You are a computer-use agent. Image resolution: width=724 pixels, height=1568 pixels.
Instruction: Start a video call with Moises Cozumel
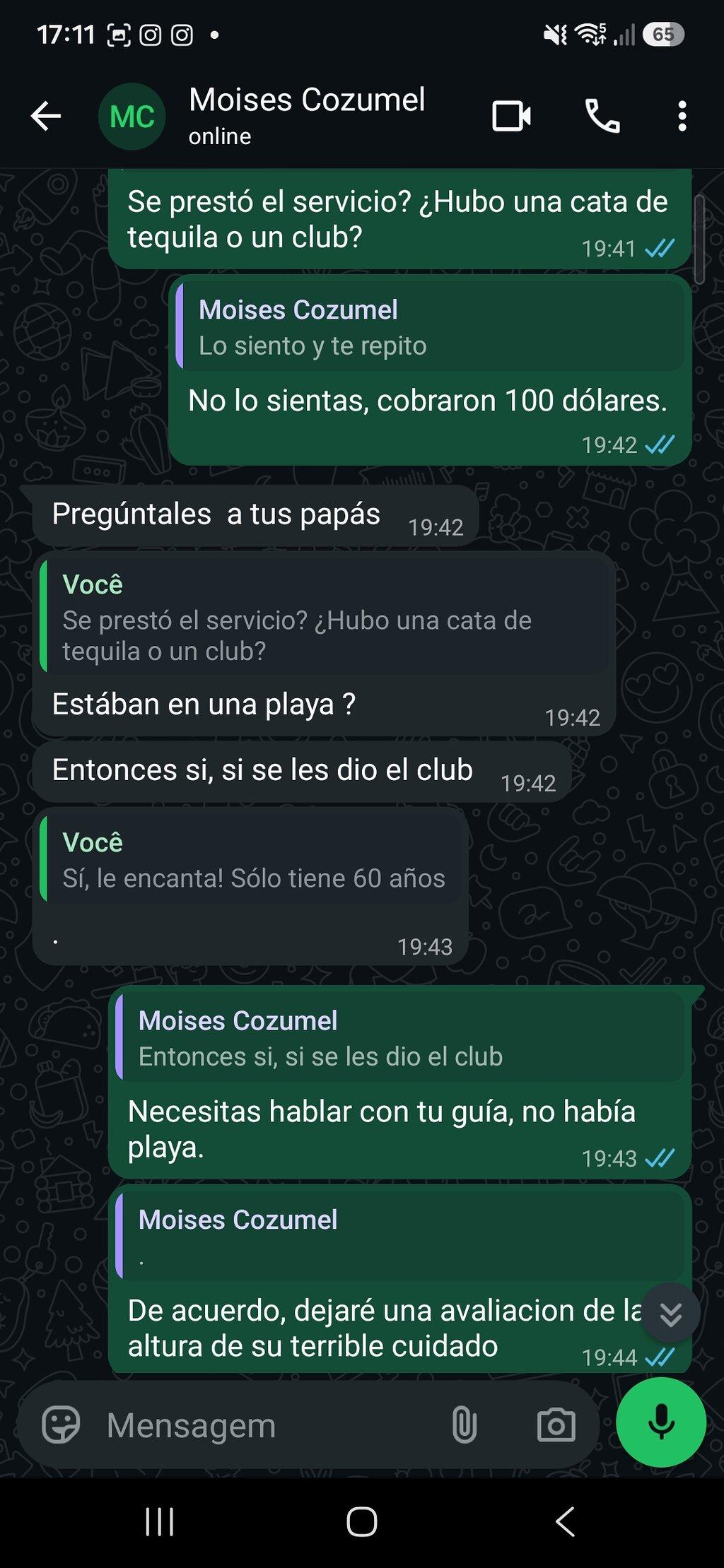[x=512, y=117]
